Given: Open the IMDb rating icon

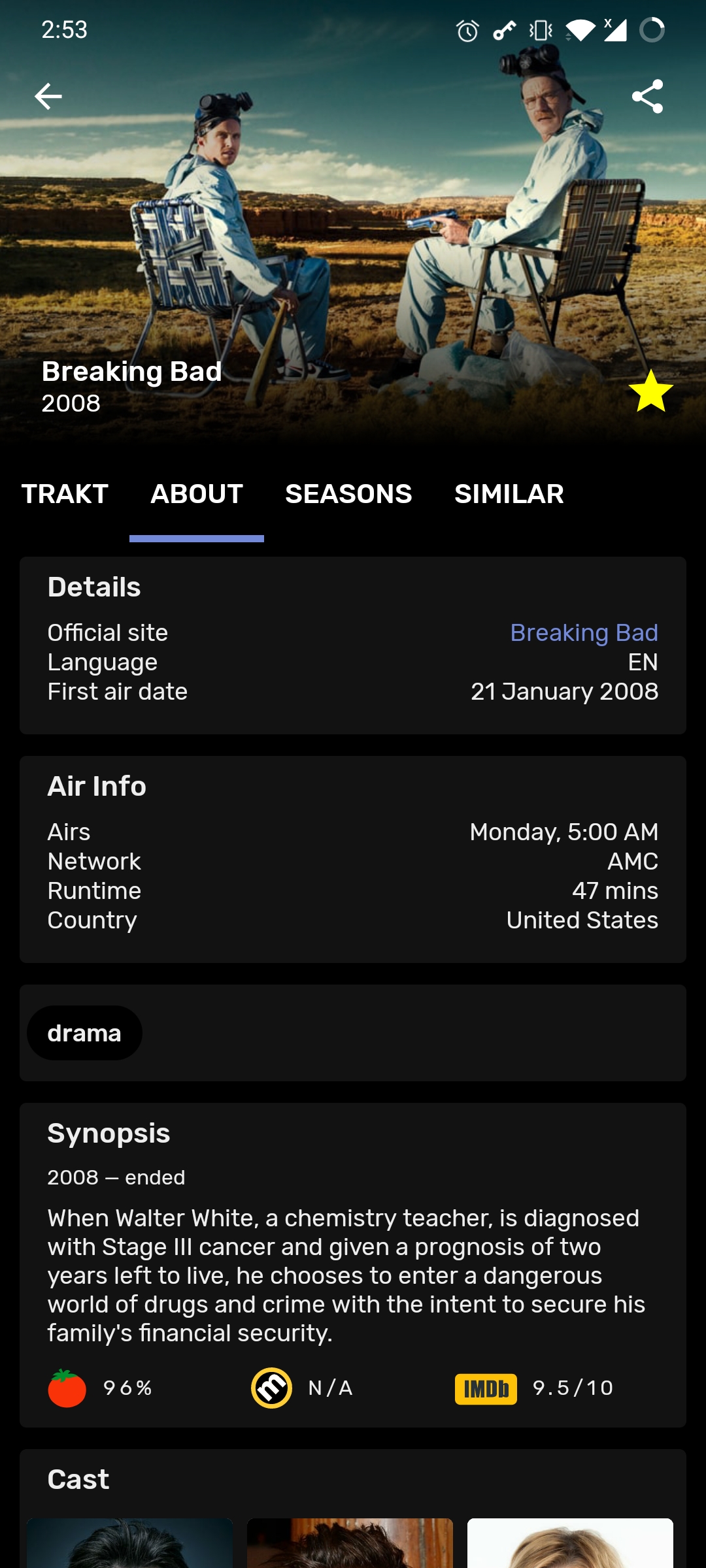Looking at the screenshot, I should pyautogui.click(x=485, y=1388).
